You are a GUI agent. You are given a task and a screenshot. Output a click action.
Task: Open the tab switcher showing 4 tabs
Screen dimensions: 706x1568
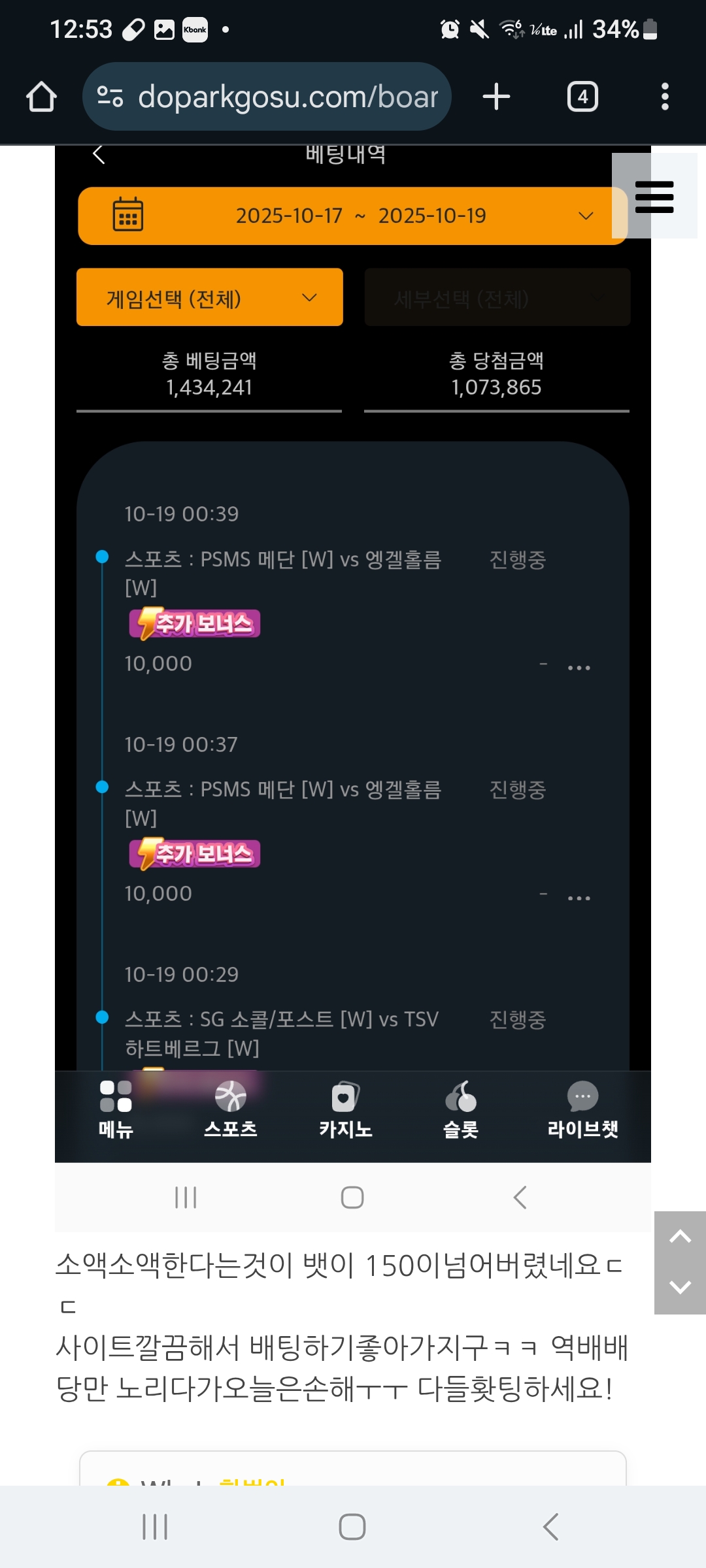(x=582, y=97)
